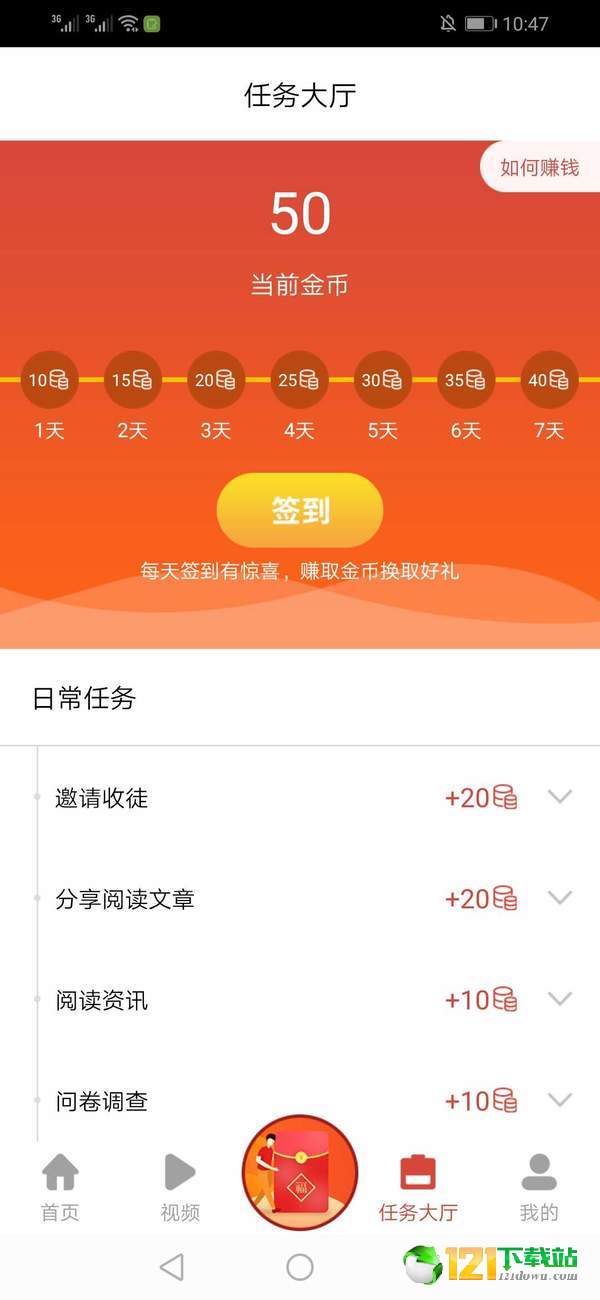This screenshot has width=600, height=1300.
Task: Tap the 签到 check-in button
Action: pyautogui.click(x=300, y=510)
